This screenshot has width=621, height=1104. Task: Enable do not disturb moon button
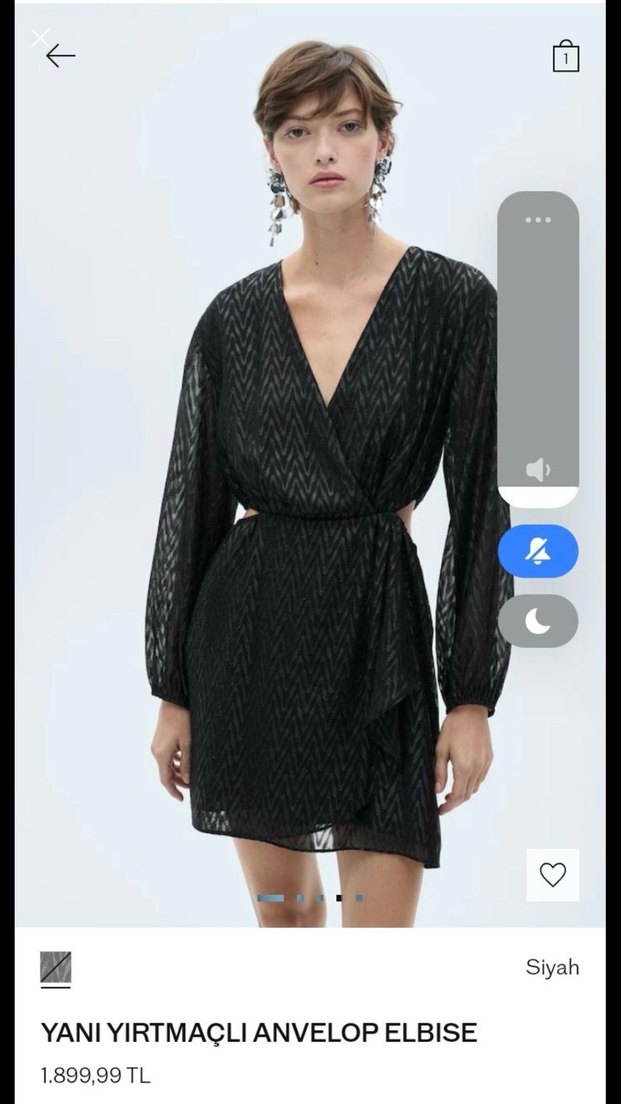[x=538, y=621]
